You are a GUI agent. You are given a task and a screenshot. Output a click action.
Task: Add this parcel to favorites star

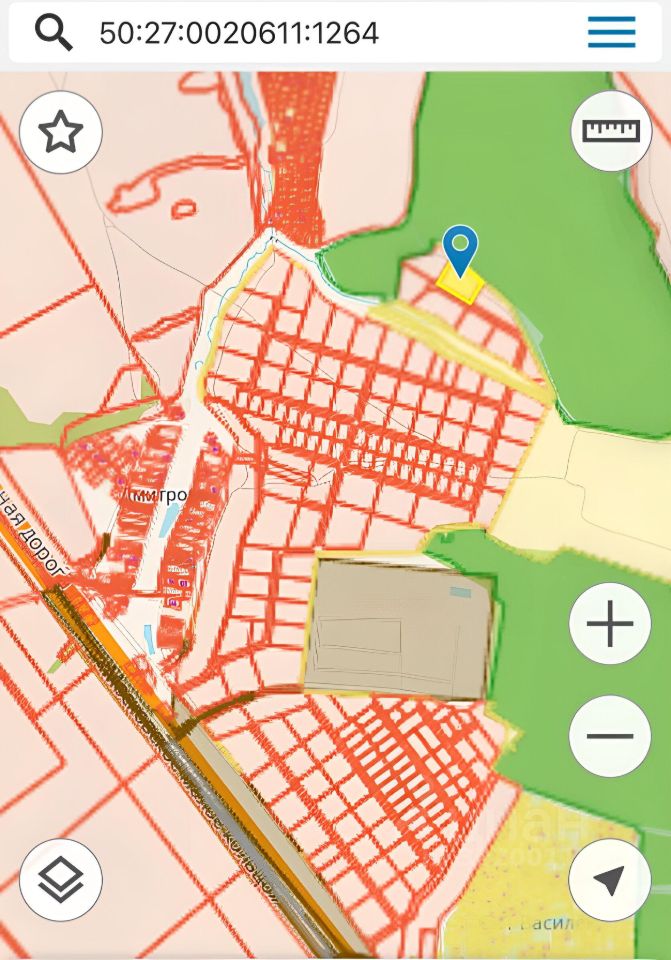coord(61,131)
